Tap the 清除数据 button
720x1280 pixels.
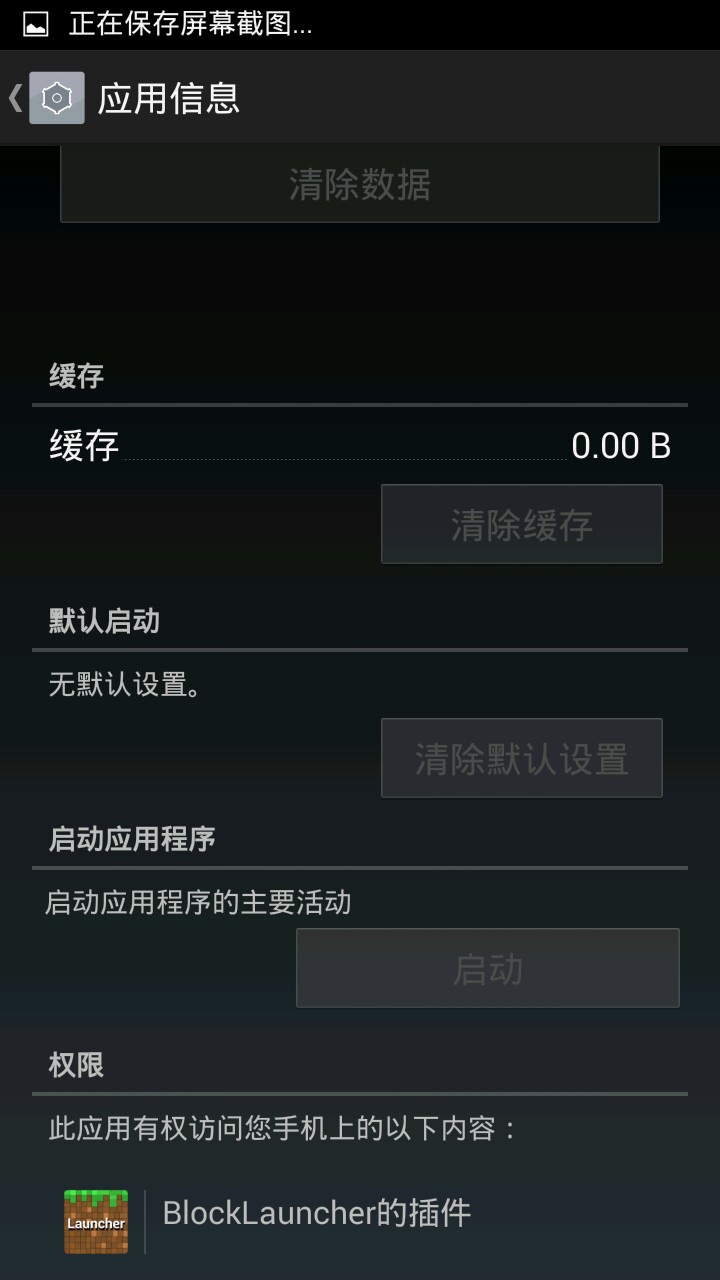pyautogui.click(x=360, y=185)
